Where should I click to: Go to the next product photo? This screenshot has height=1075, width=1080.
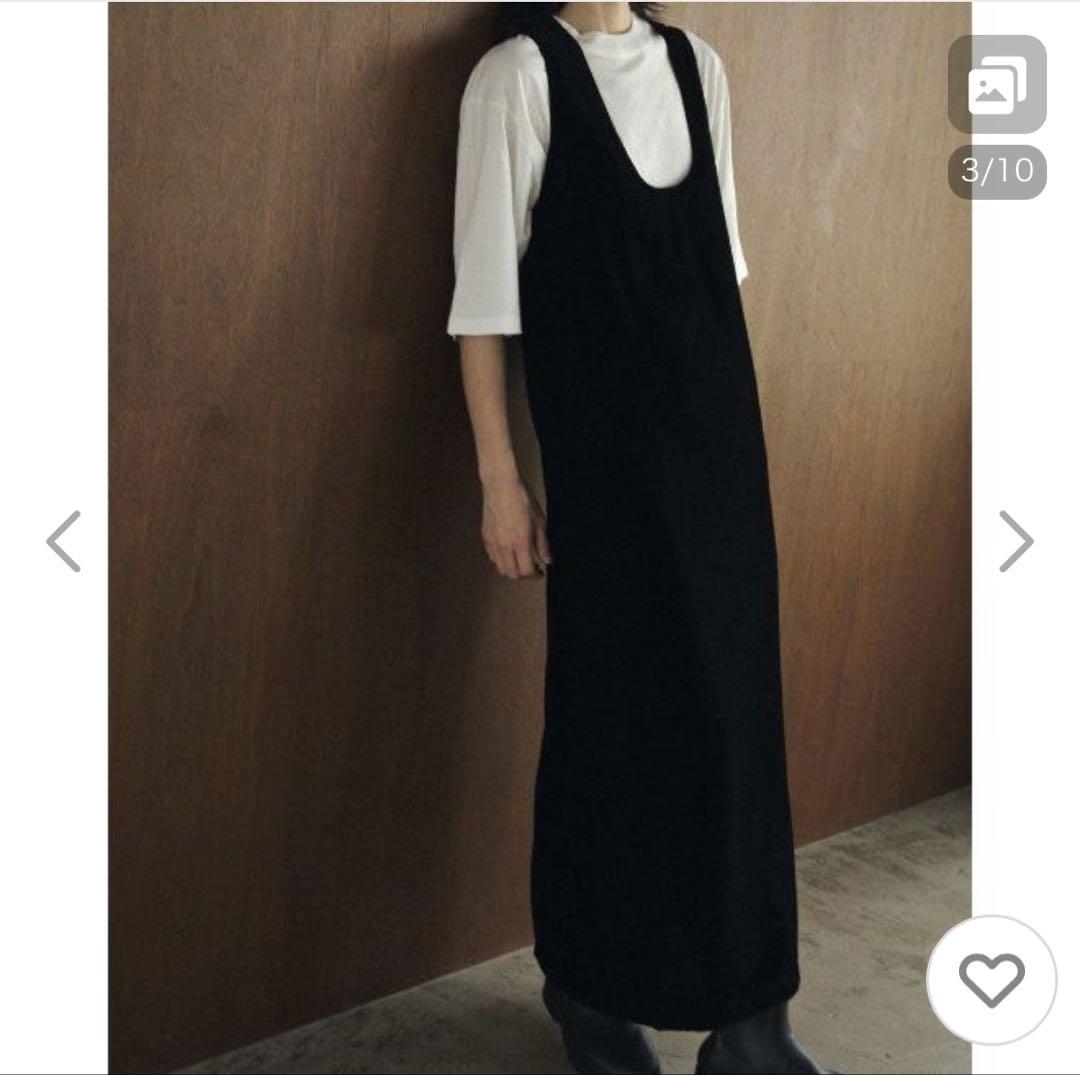pos(1015,541)
